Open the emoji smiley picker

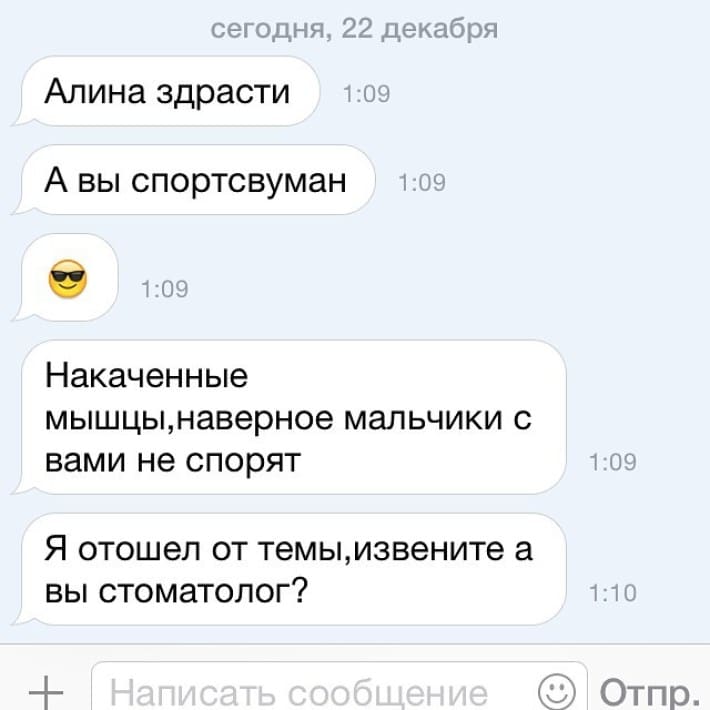click(x=556, y=692)
